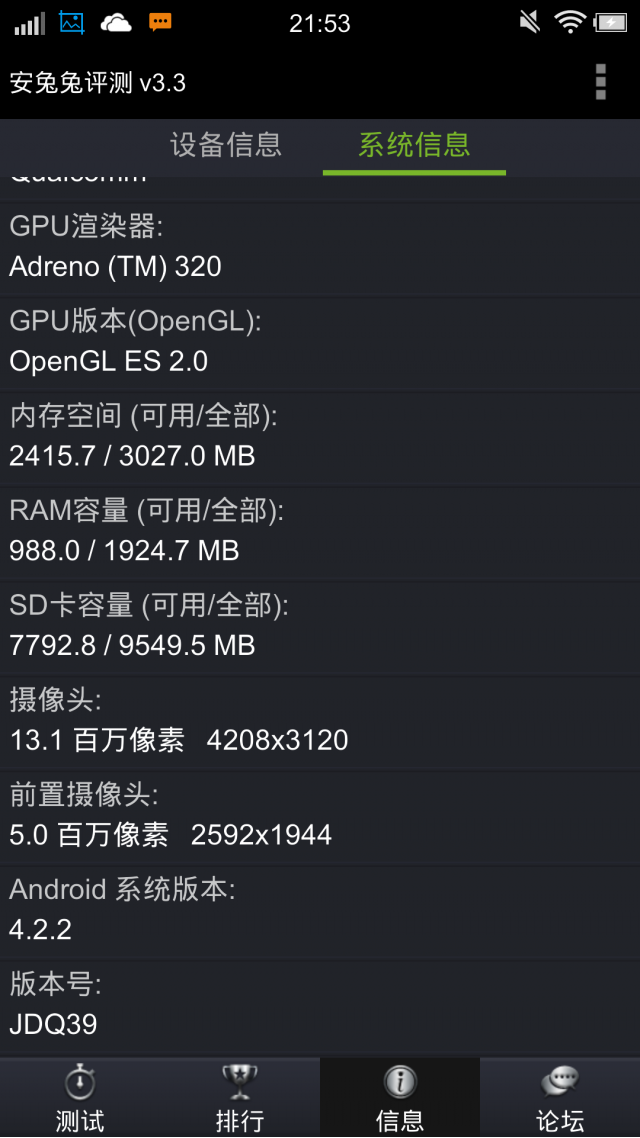640x1138 pixels.
Task: Open the 排行 ranking tab
Action: point(240,1097)
